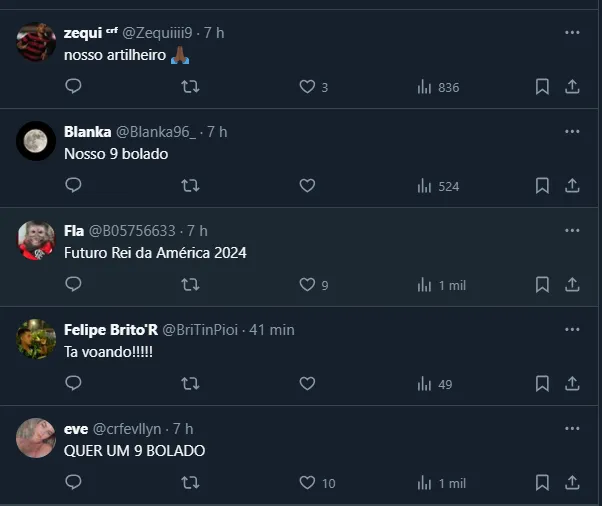
Task: Repost Fla's "Futuro Rei da América 2024" tweet
Action: pyautogui.click(x=189, y=285)
